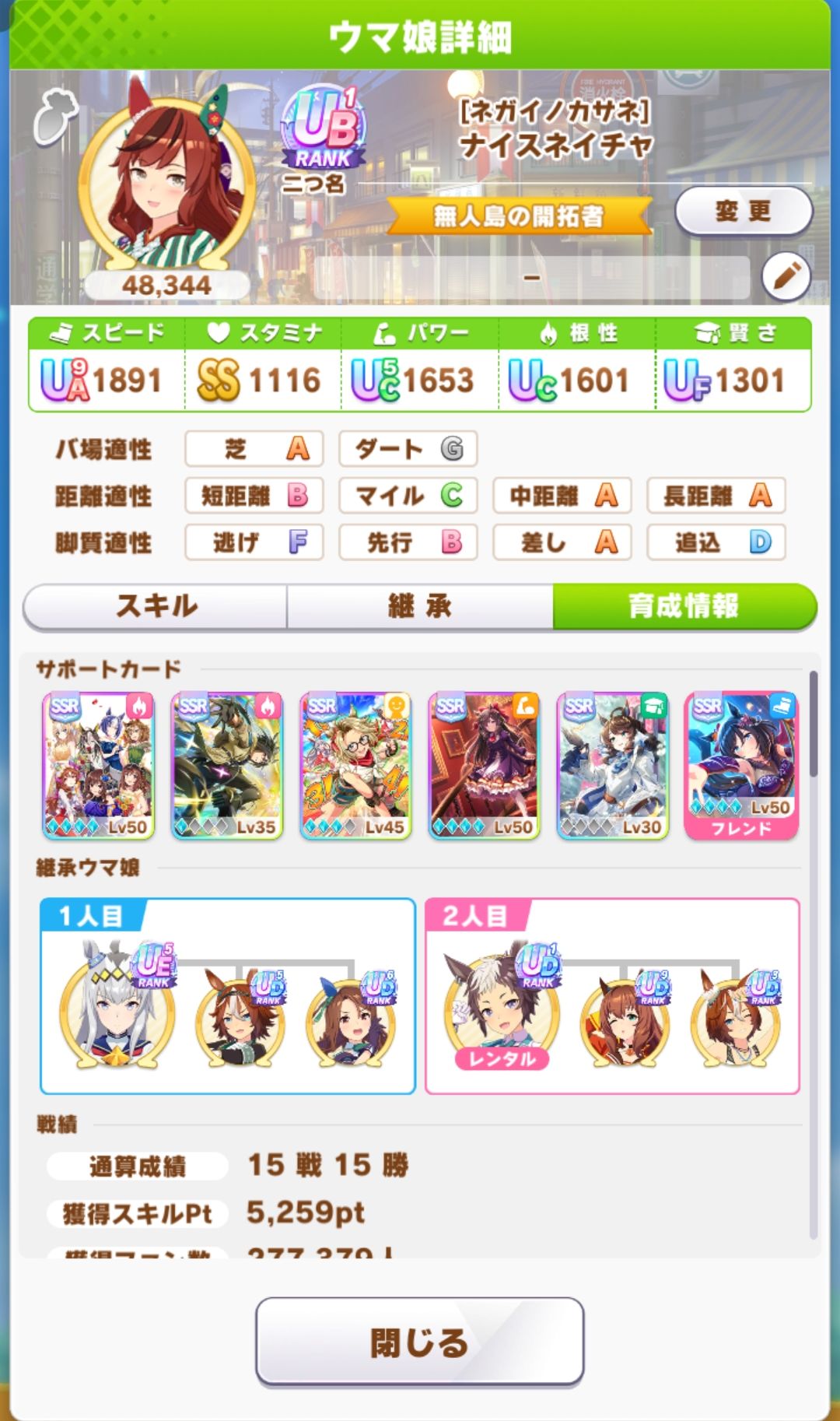Close the dialog with 閉じる
840x1421 pixels.
click(x=420, y=1342)
